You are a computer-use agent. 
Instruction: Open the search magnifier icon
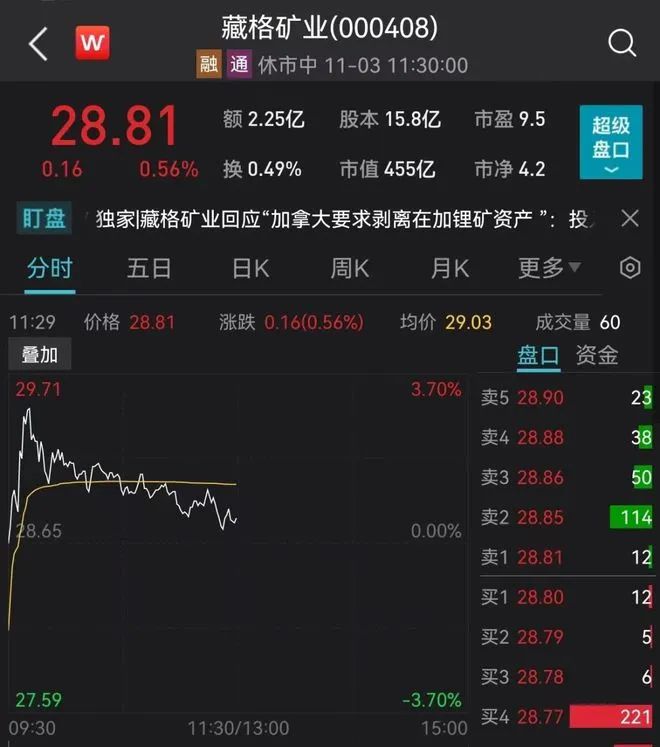click(621, 44)
